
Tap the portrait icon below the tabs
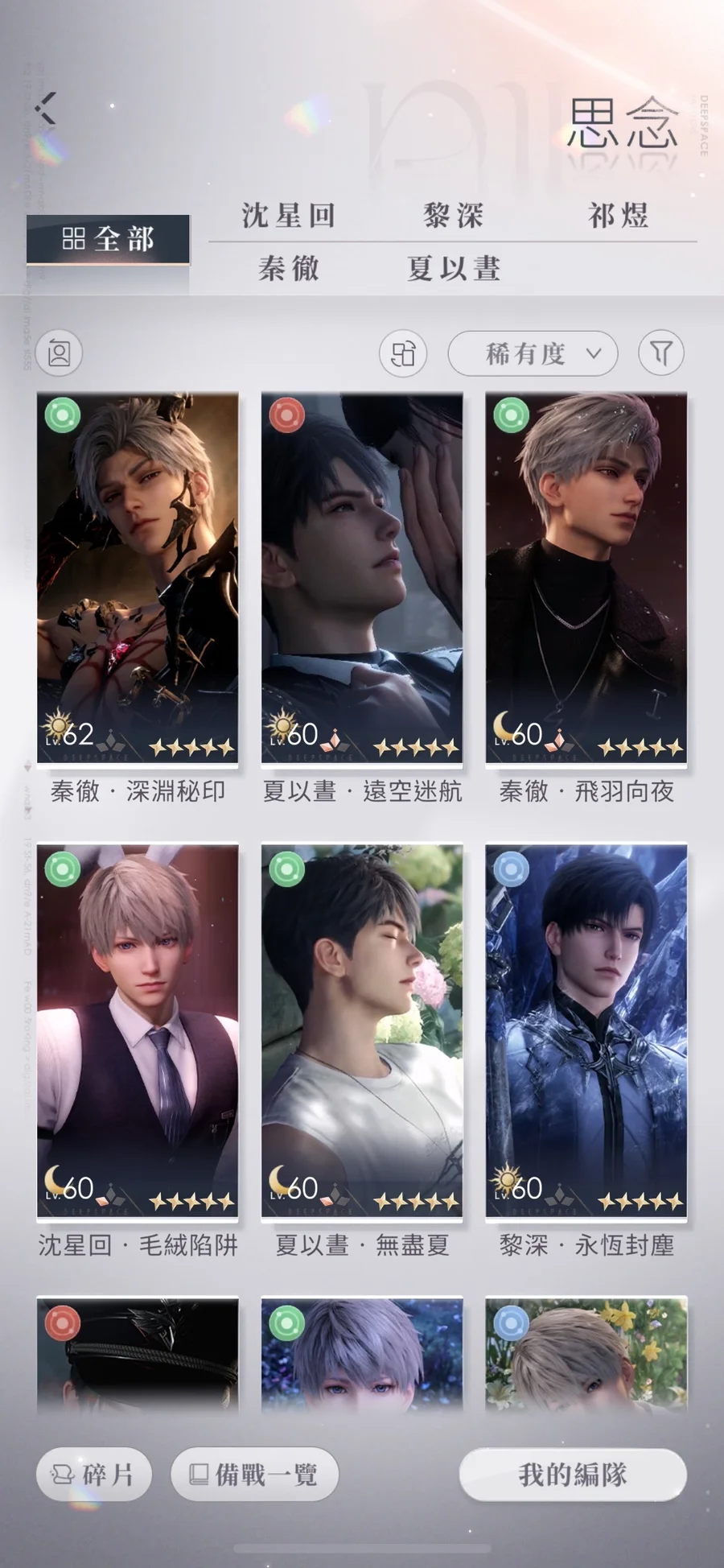click(x=60, y=353)
